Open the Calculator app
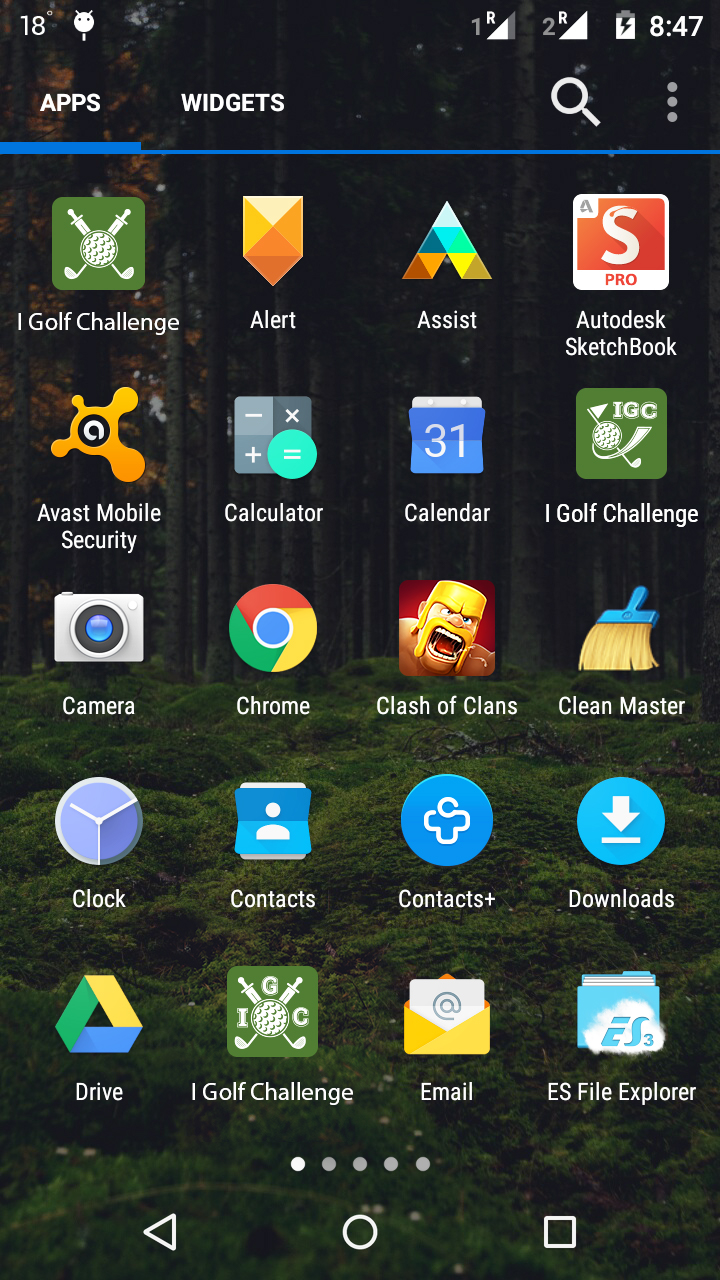Image resolution: width=720 pixels, height=1280 pixels. (273, 435)
